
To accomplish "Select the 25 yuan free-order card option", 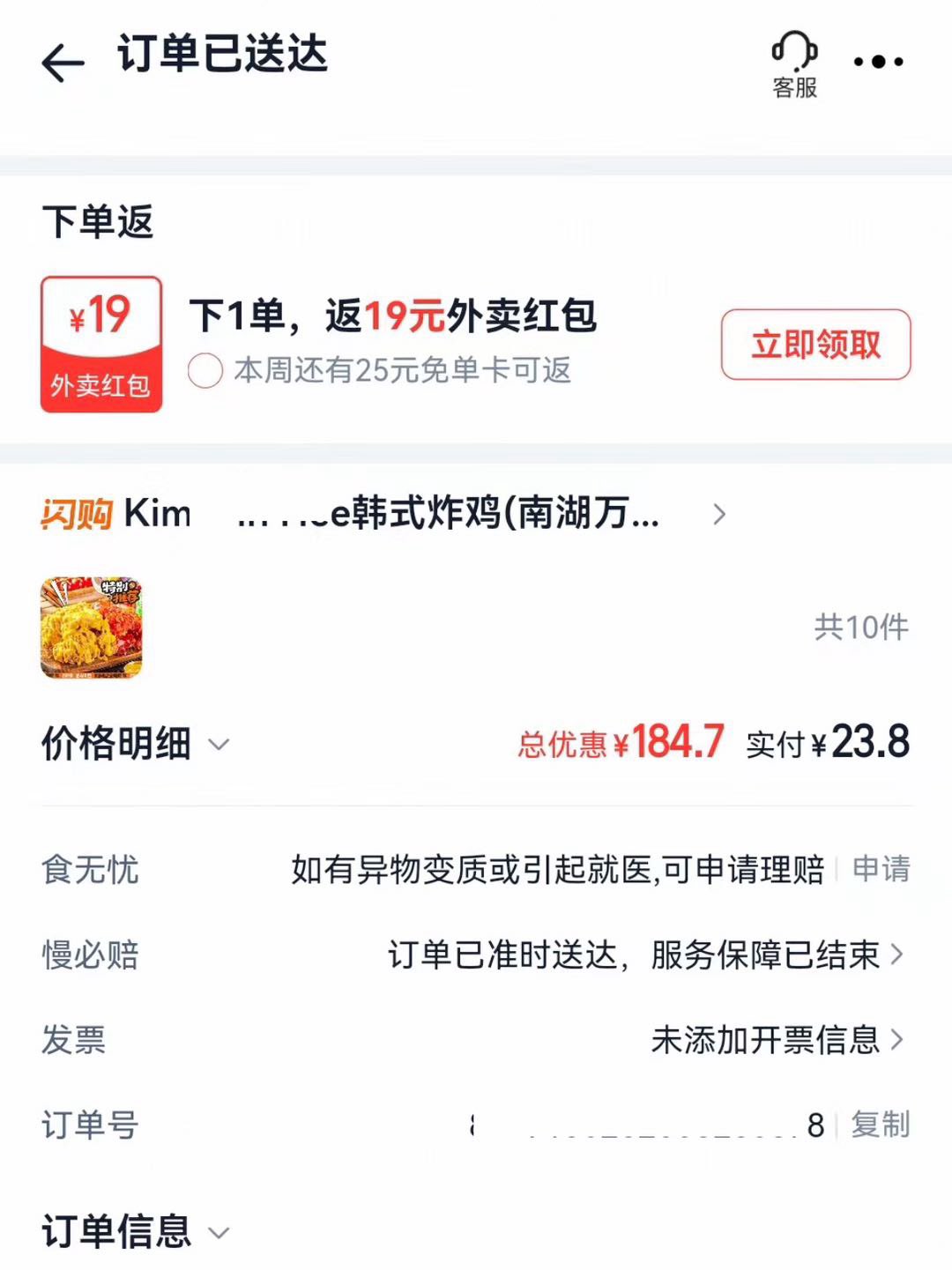I will pos(205,371).
